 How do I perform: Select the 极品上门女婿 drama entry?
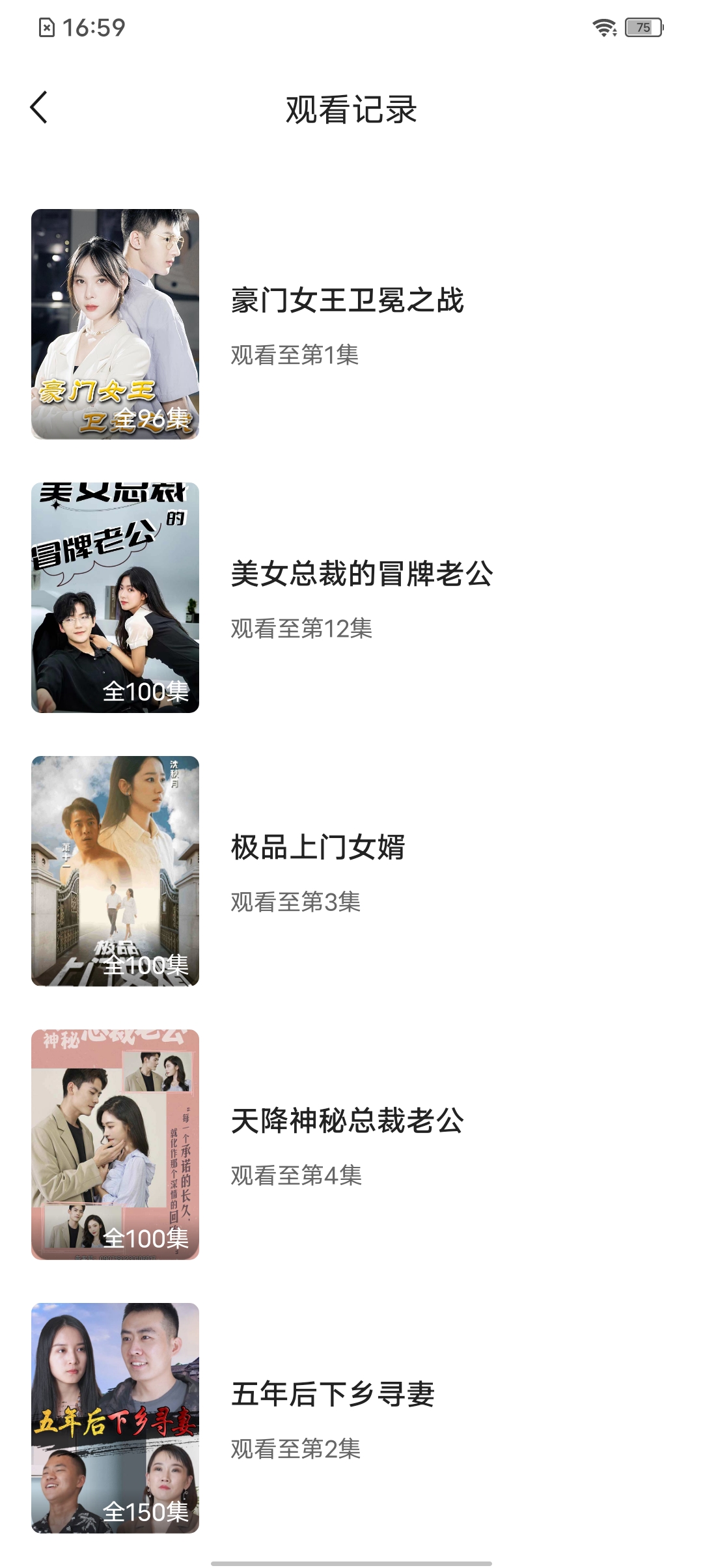[x=318, y=848]
